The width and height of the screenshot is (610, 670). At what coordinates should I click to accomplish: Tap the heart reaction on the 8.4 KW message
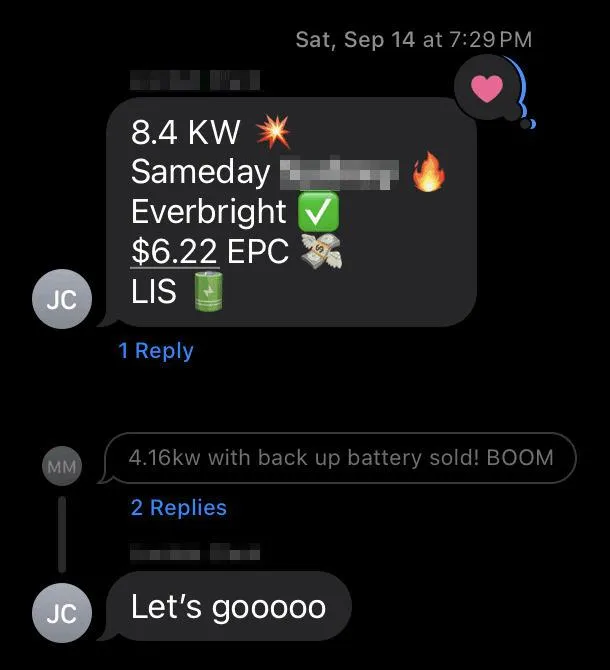[x=487, y=89]
